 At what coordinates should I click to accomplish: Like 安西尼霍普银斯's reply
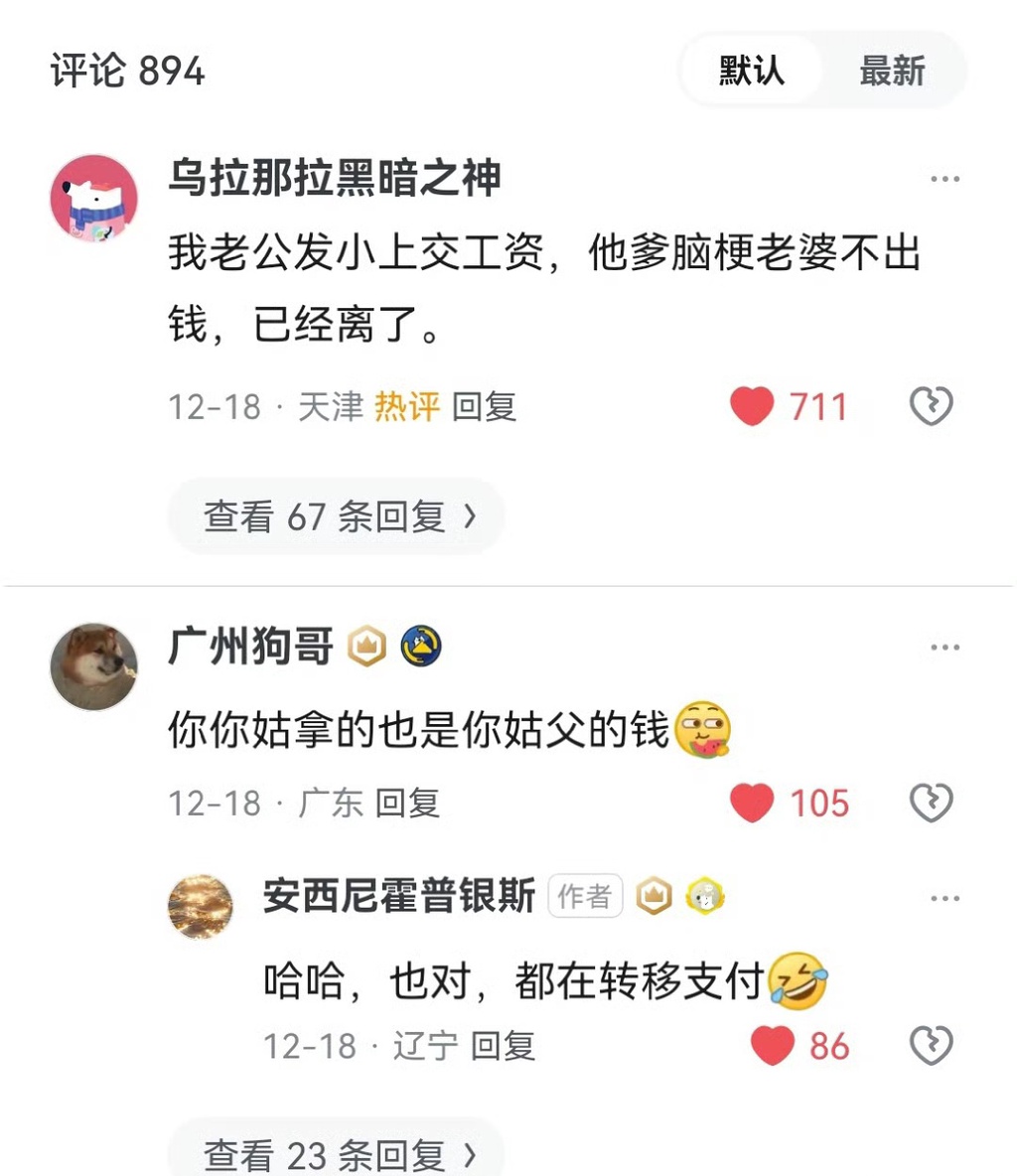coord(773,1046)
